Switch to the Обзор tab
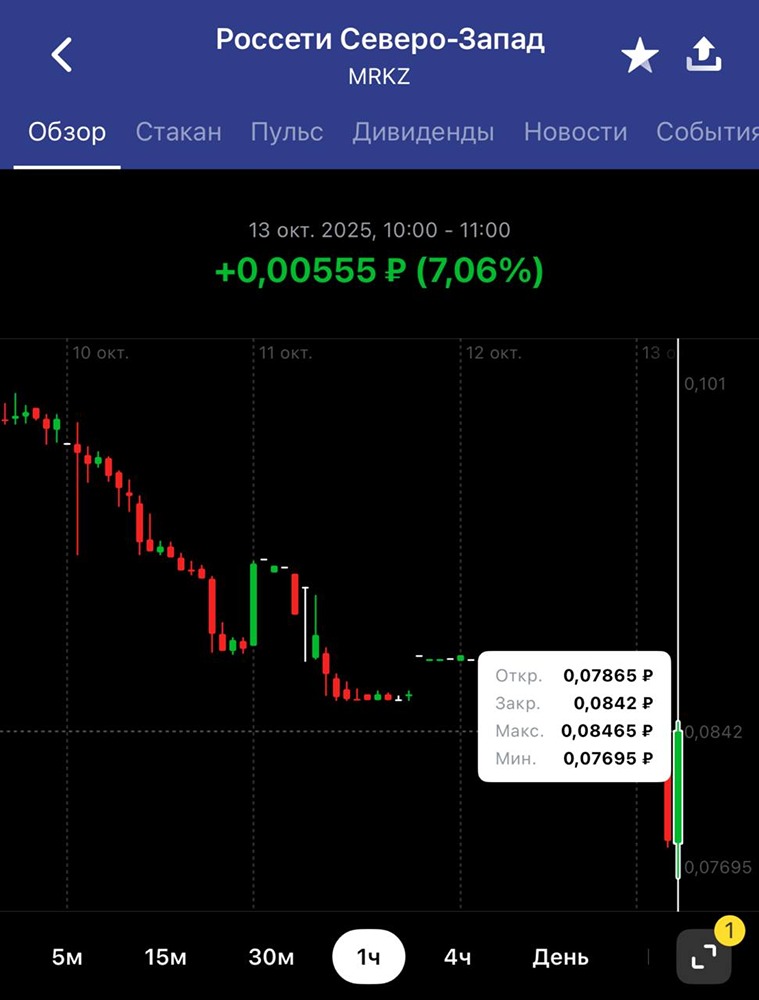This screenshot has width=759, height=1000. click(67, 132)
